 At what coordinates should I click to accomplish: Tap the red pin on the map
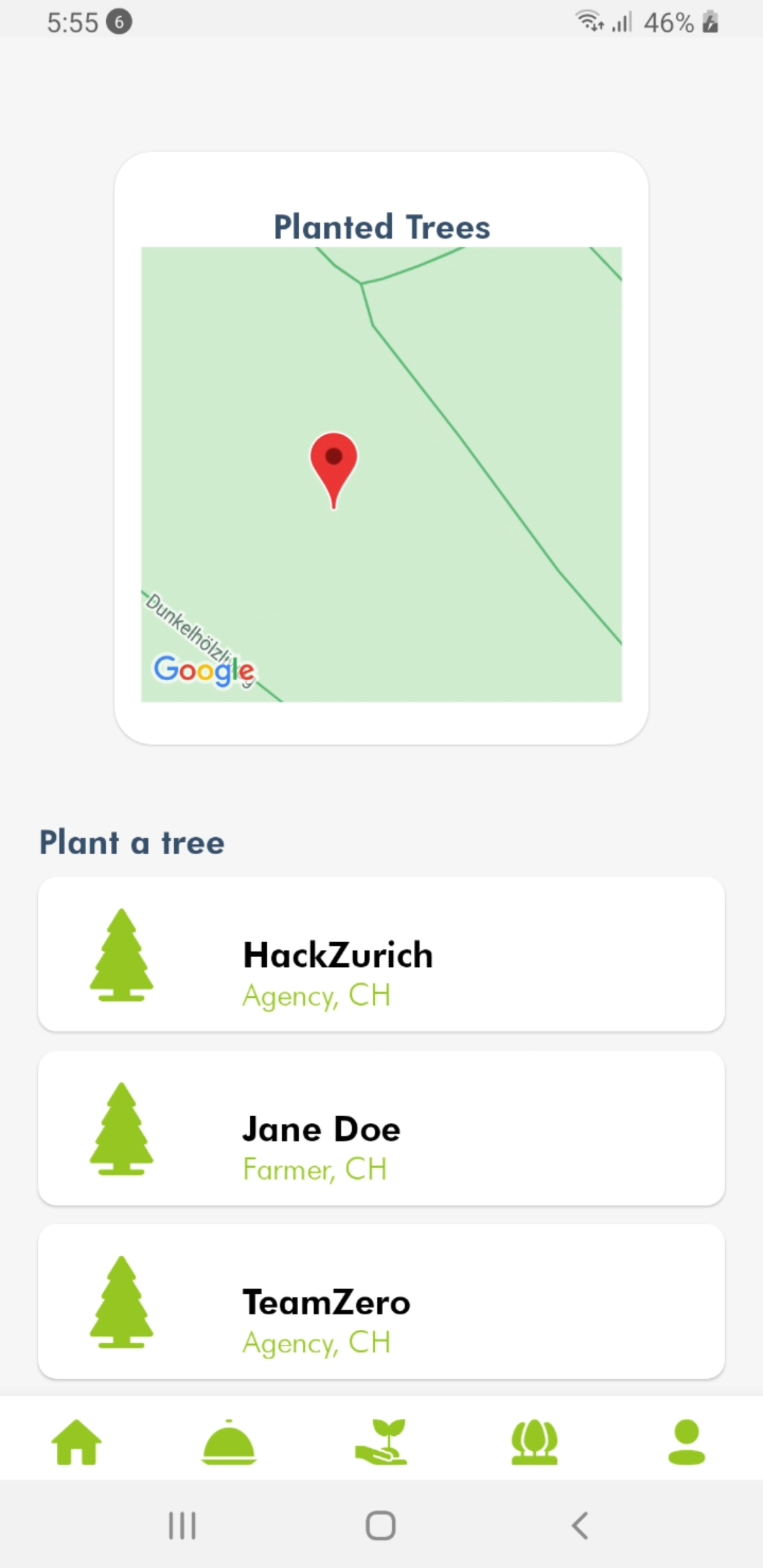pos(333,470)
